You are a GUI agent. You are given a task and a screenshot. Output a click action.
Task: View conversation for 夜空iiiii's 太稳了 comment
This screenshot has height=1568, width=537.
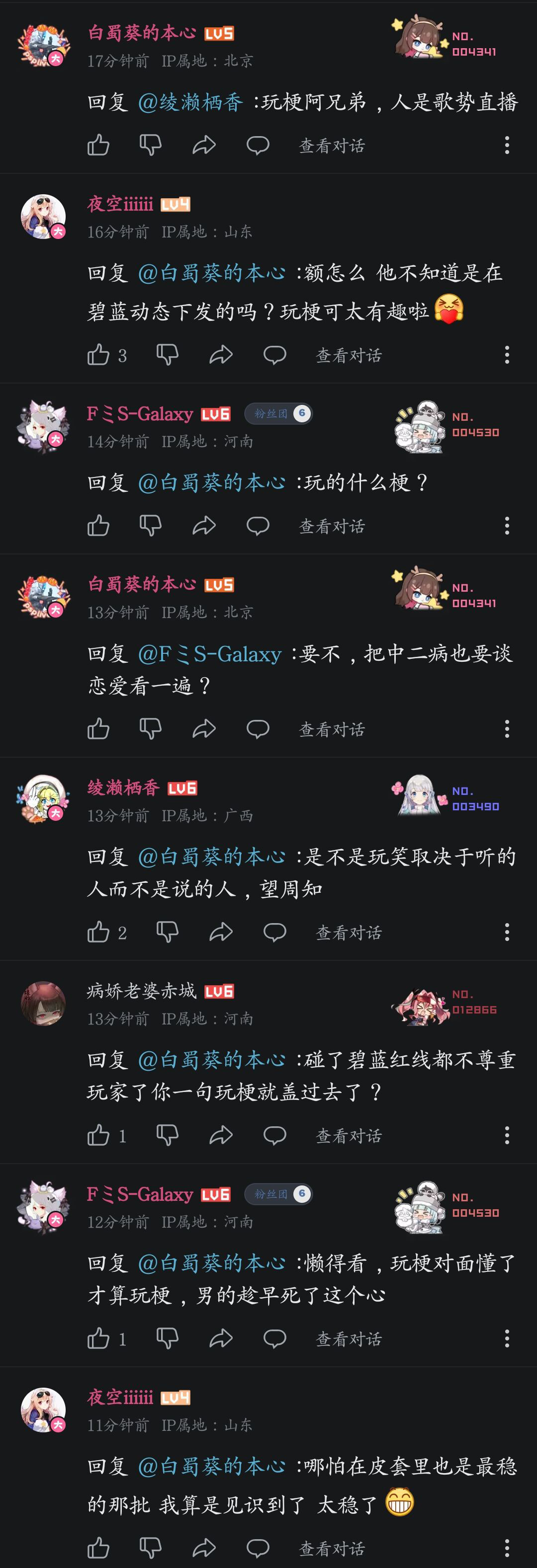pos(332,1548)
